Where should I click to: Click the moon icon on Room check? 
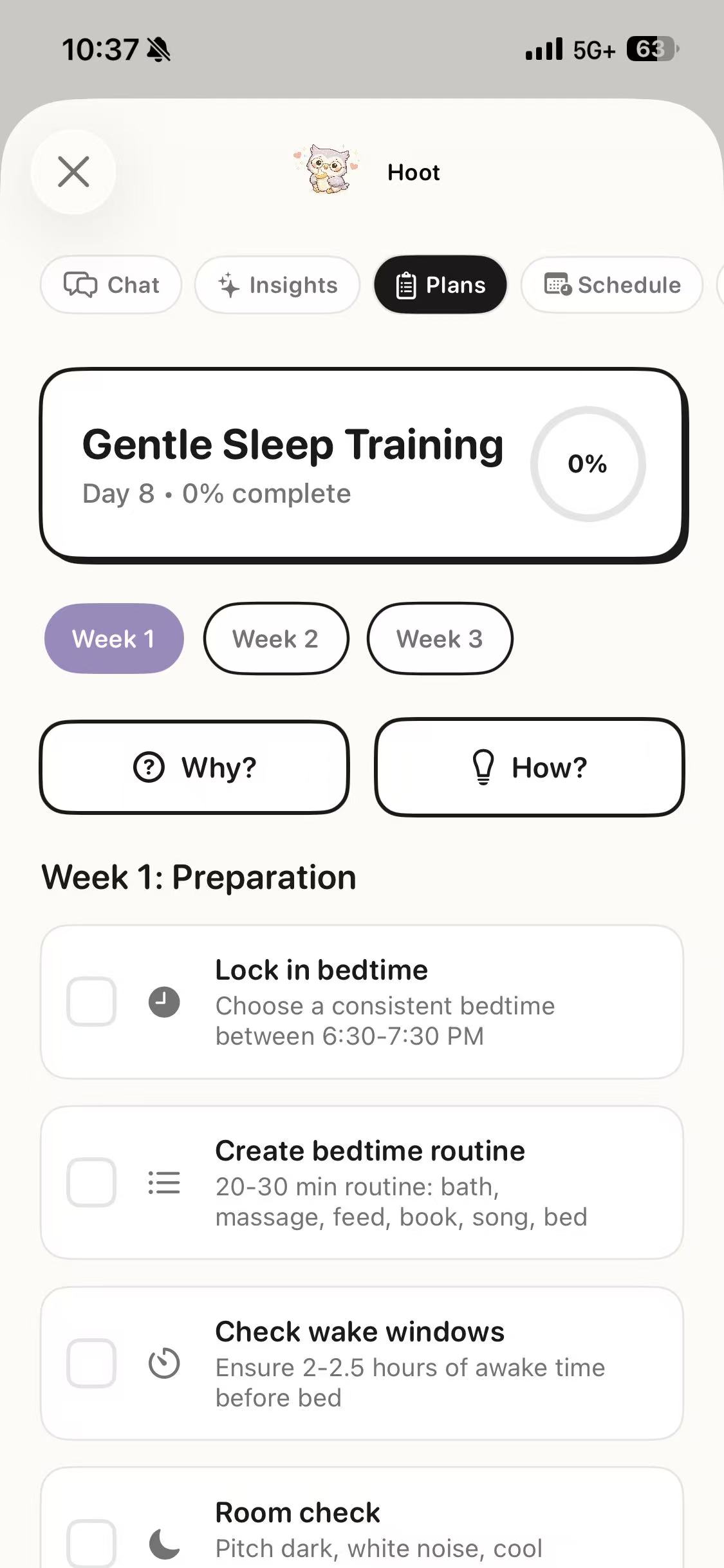(x=164, y=1544)
